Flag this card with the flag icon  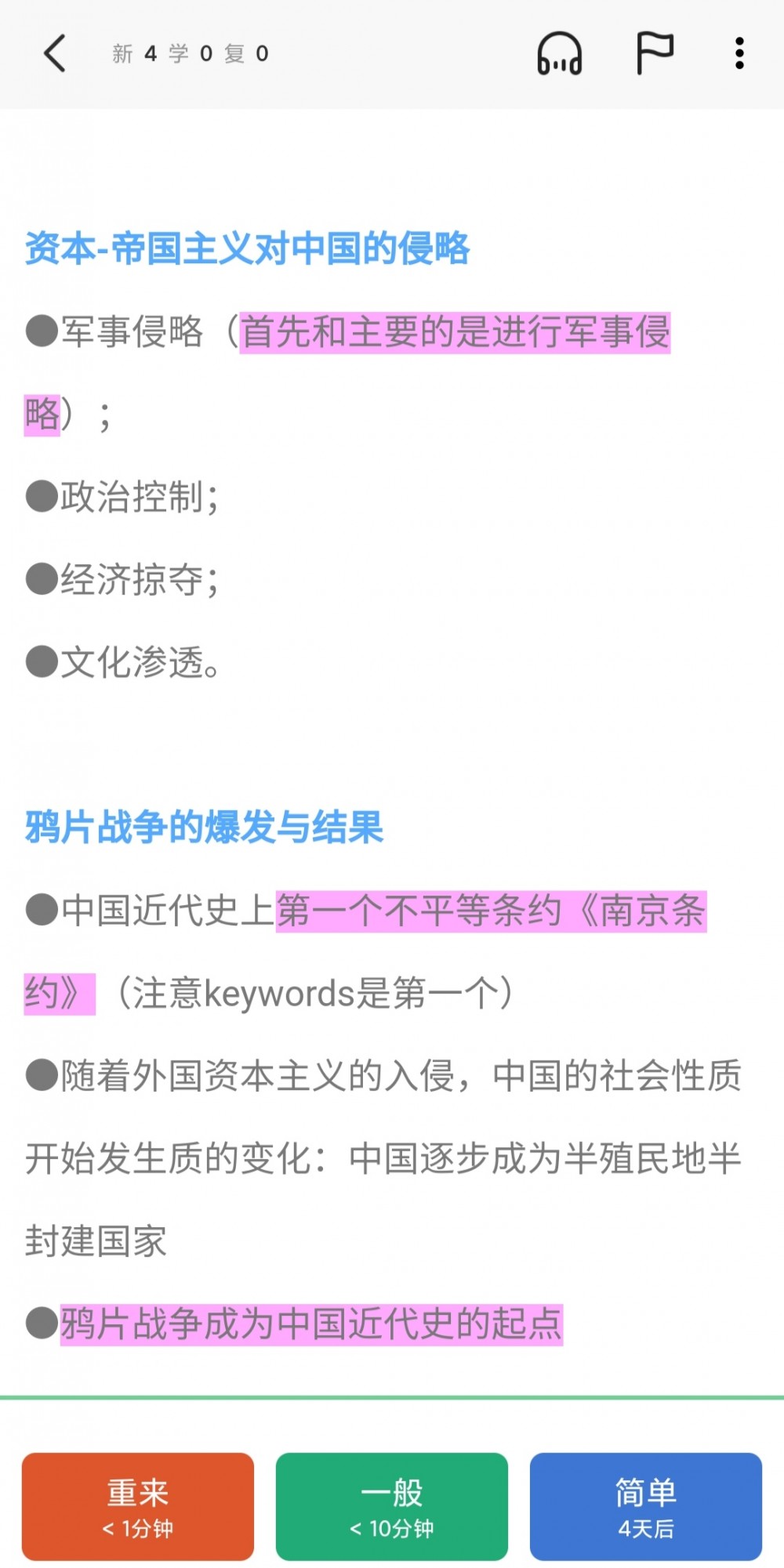tap(654, 53)
